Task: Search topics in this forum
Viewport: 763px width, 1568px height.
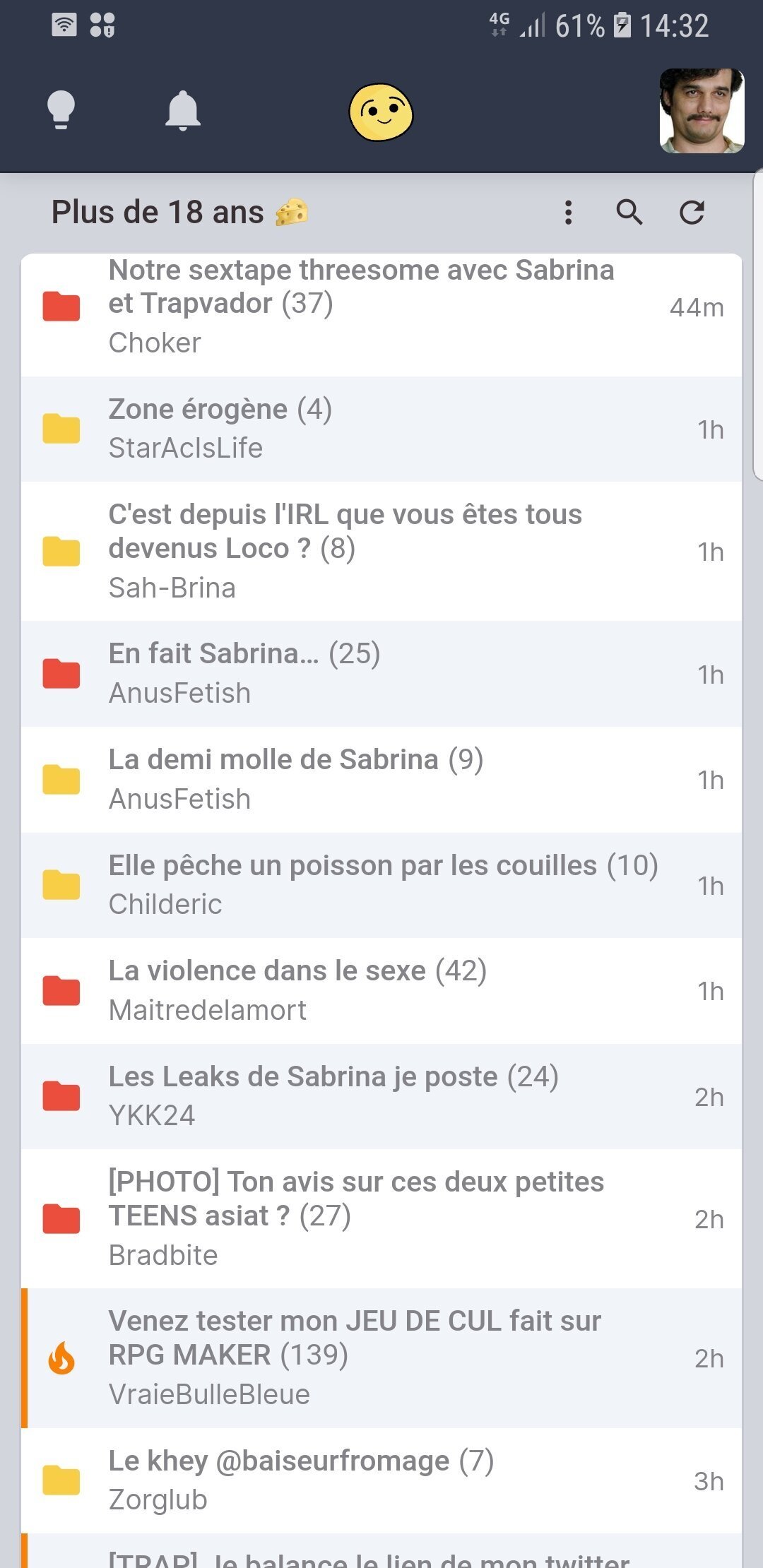Action: [x=629, y=212]
